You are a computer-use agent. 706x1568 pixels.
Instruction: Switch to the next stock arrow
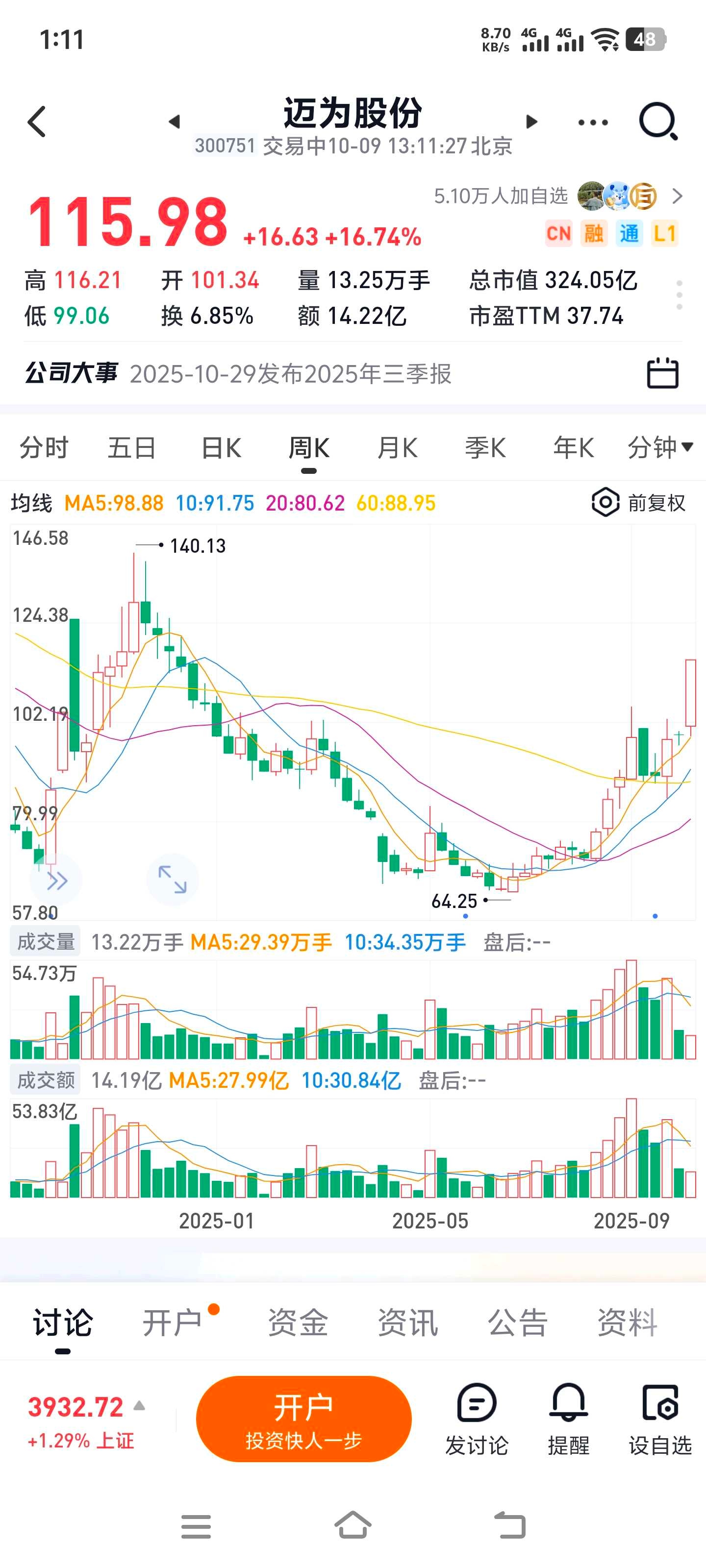click(531, 122)
